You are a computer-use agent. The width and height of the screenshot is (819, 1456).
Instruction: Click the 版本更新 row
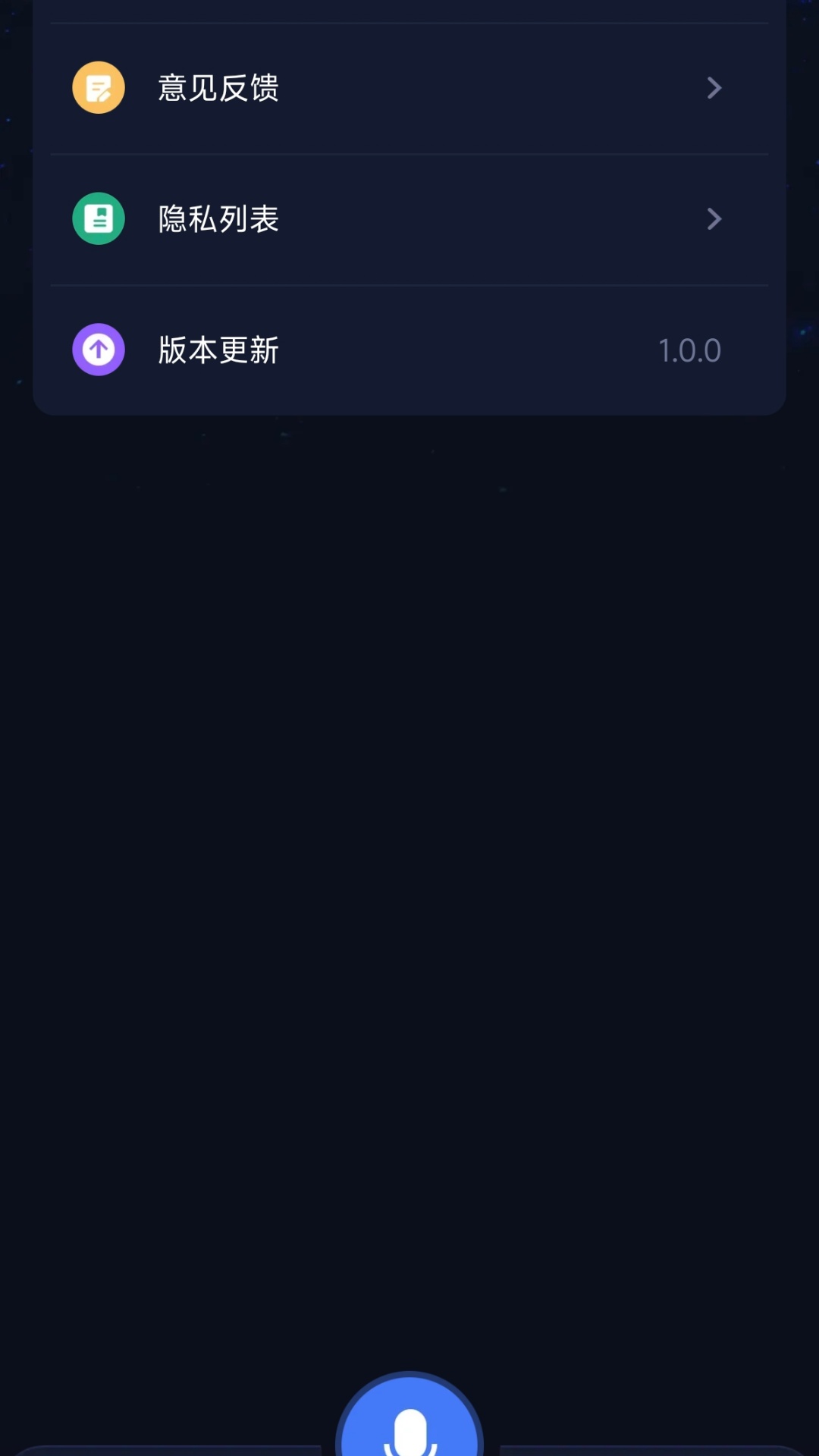click(x=409, y=349)
